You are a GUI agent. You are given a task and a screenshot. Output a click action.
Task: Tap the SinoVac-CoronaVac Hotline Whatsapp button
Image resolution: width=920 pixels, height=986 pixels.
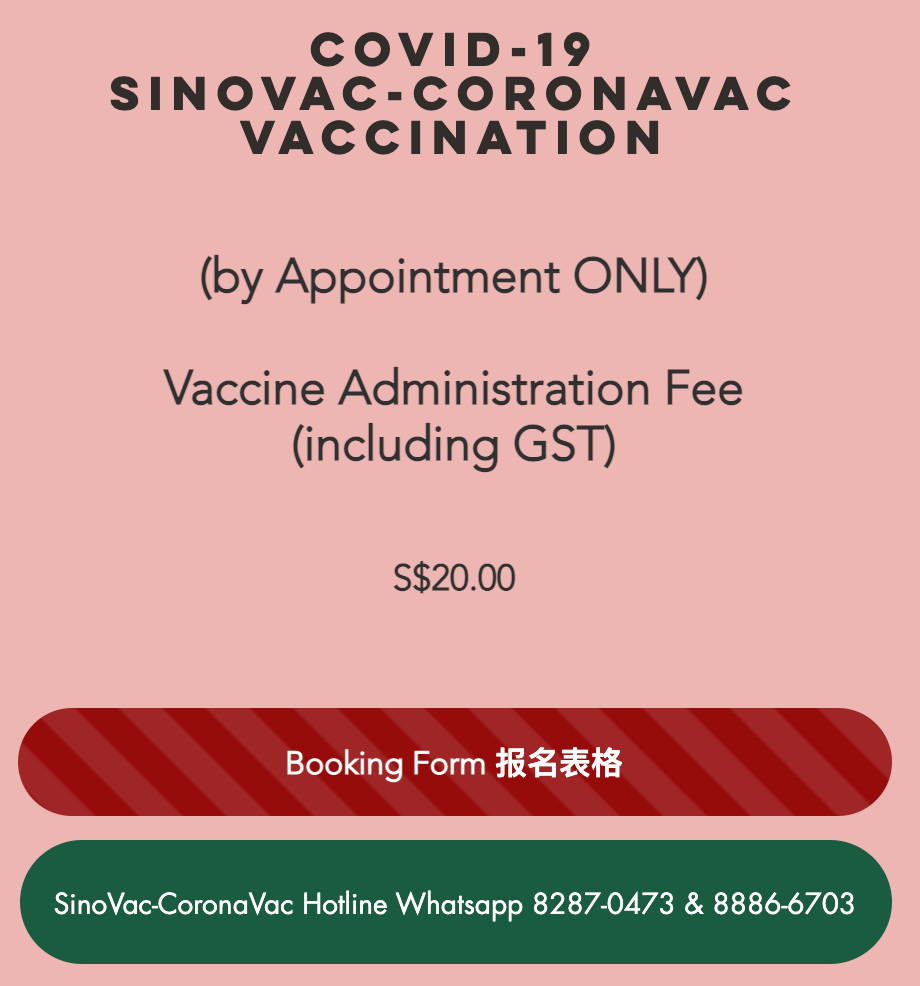pyautogui.click(x=455, y=903)
